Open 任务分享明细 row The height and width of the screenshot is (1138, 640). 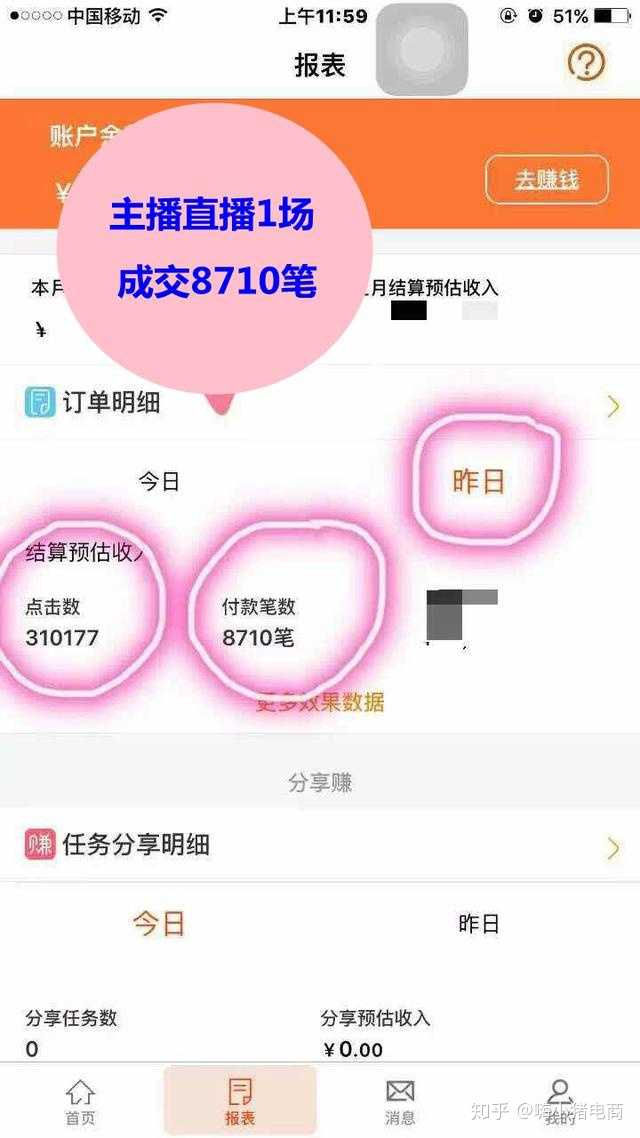[x=320, y=846]
